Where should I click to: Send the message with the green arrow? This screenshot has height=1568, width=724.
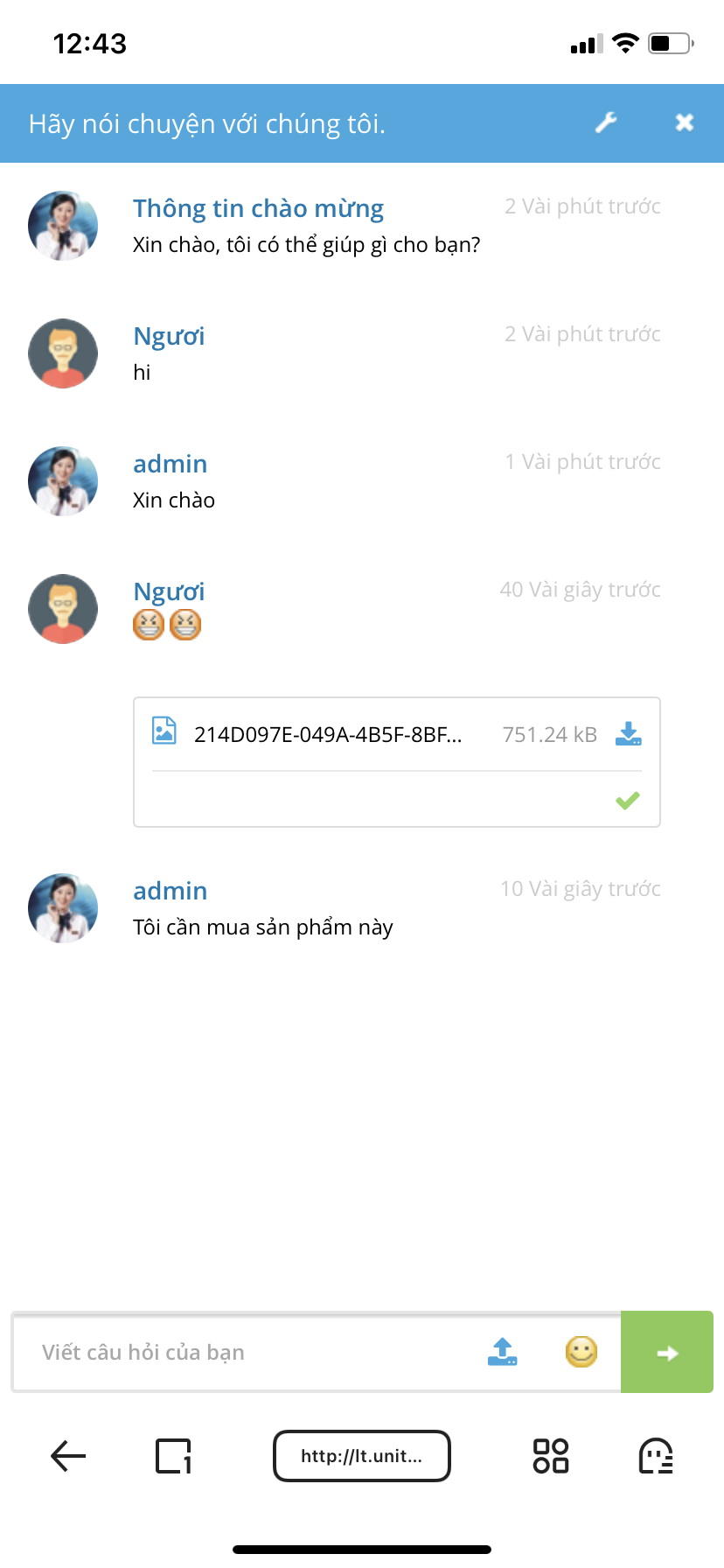(667, 1352)
